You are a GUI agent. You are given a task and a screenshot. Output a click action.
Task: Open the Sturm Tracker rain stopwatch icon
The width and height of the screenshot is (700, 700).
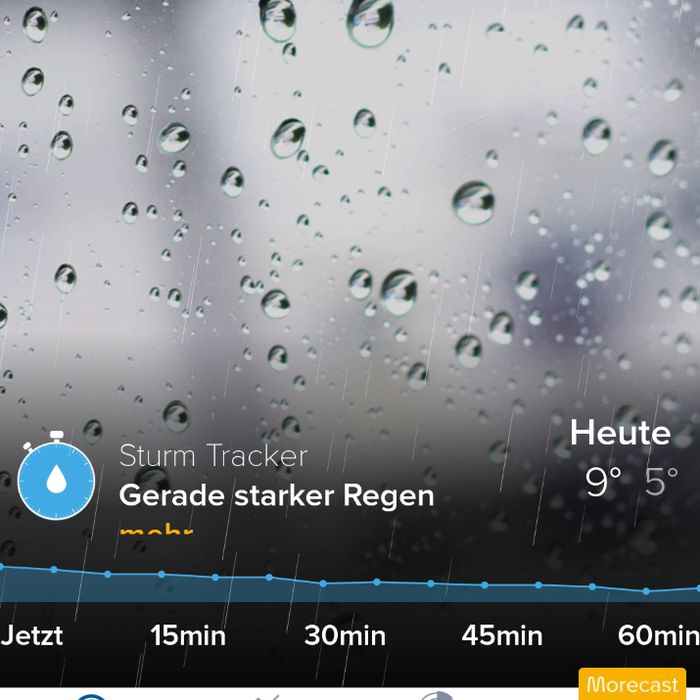click(x=56, y=476)
